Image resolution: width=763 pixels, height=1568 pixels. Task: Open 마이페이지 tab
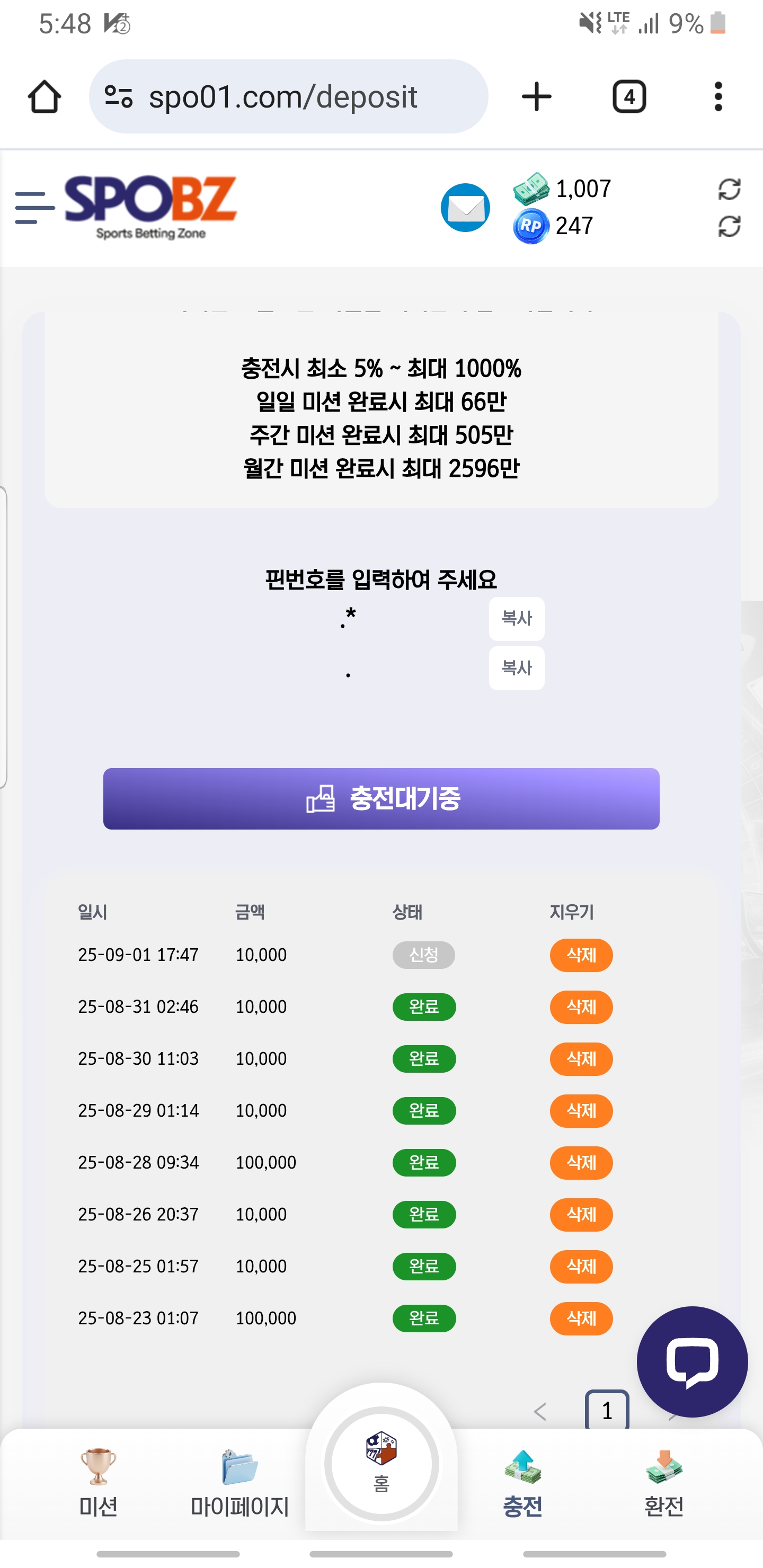tap(239, 1482)
